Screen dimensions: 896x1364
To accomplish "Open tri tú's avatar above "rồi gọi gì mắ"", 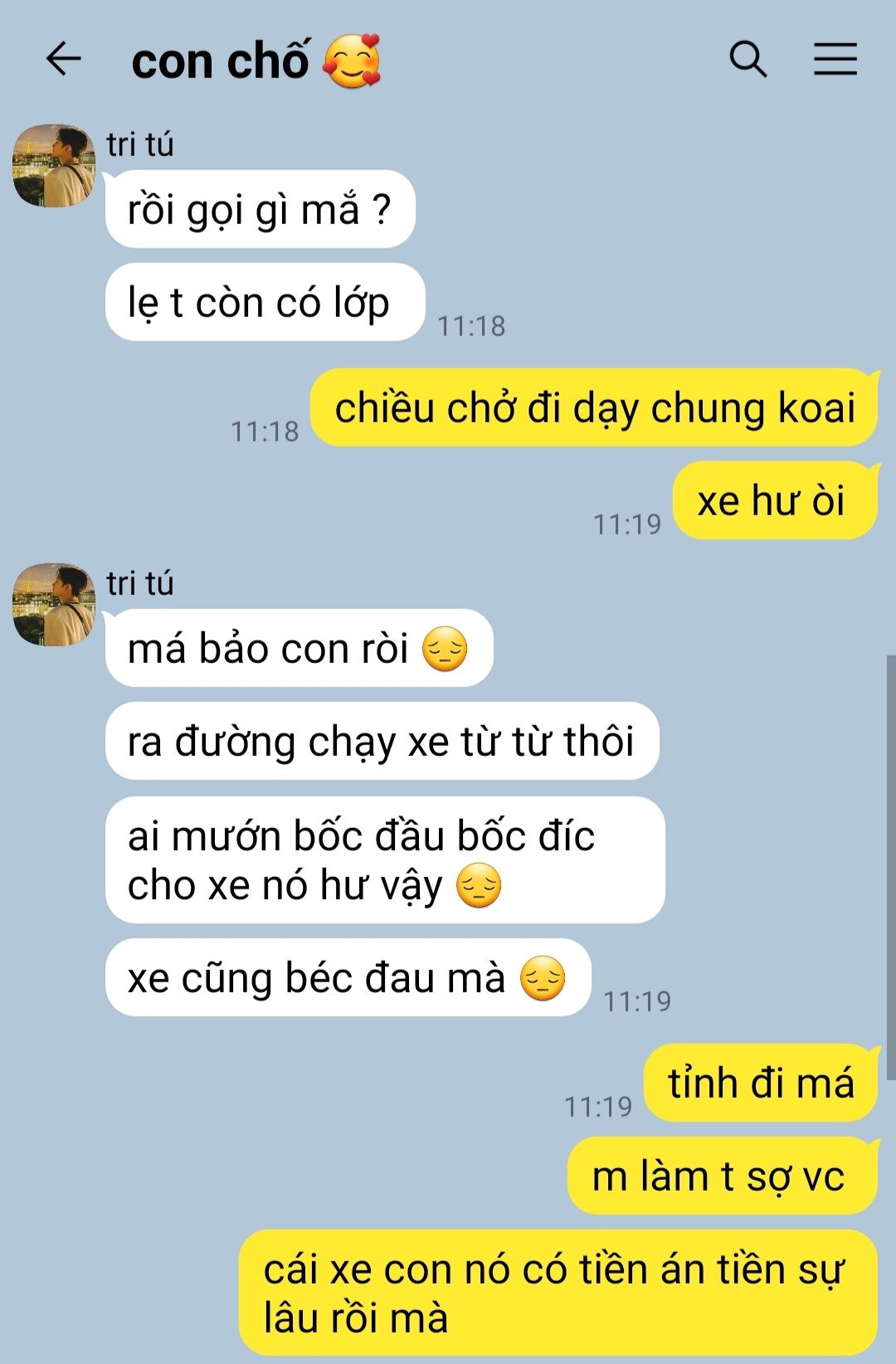I will click(54, 166).
